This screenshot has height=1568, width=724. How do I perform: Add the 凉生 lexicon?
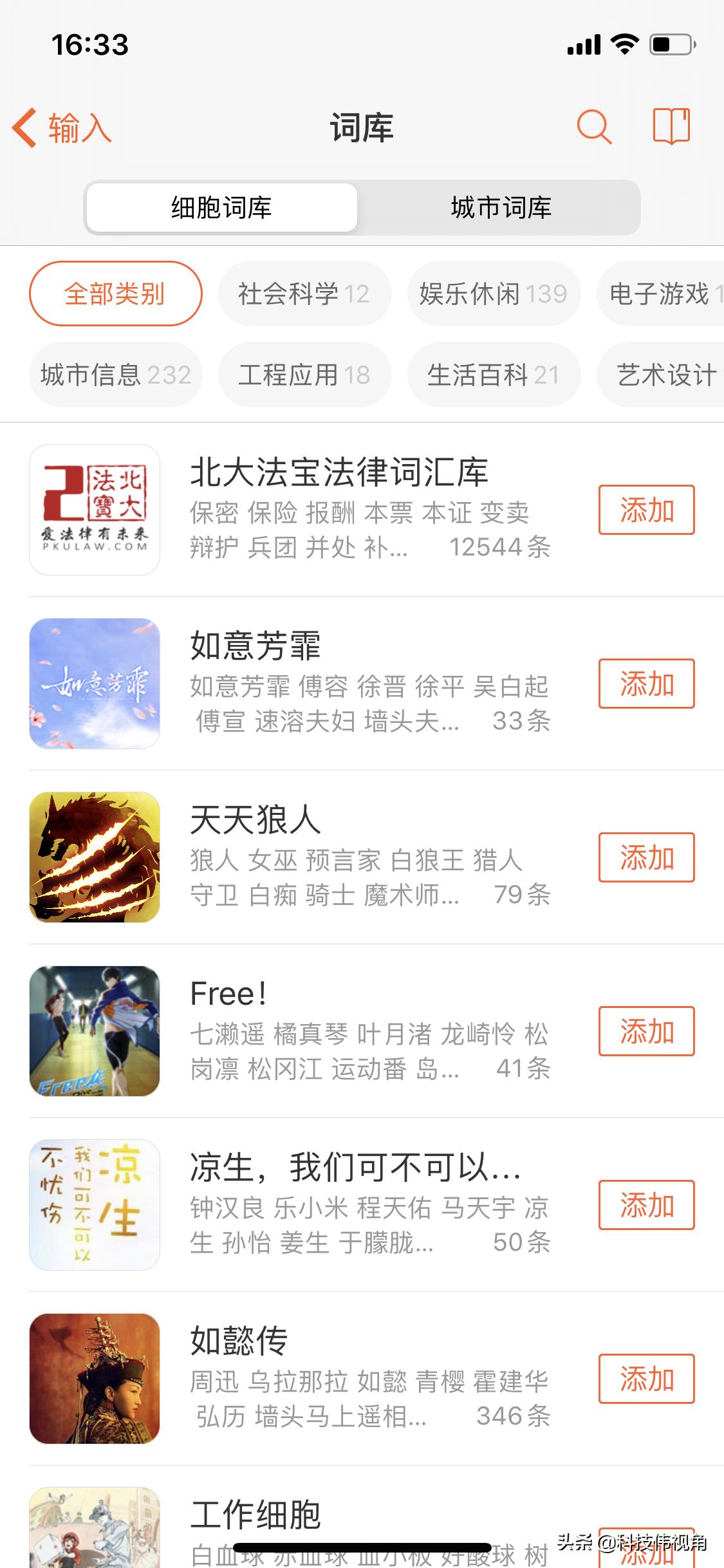(646, 1206)
